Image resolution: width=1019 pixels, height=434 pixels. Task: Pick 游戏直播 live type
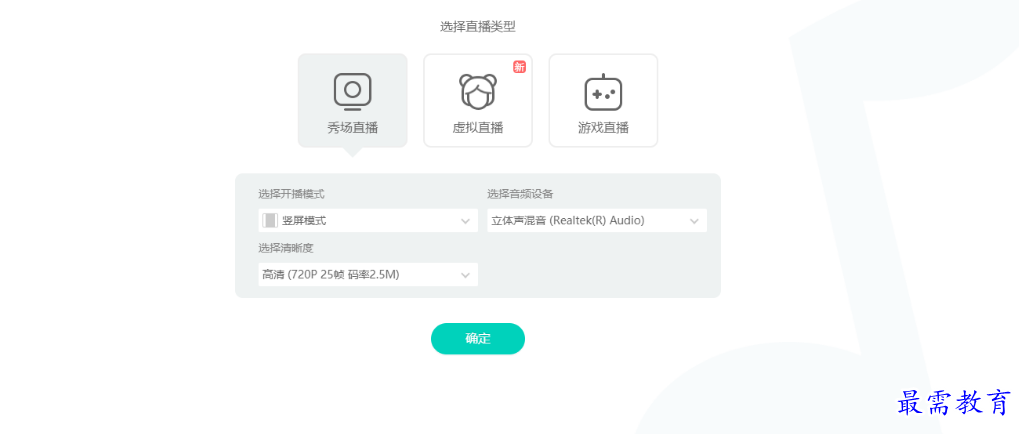(x=603, y=101)
